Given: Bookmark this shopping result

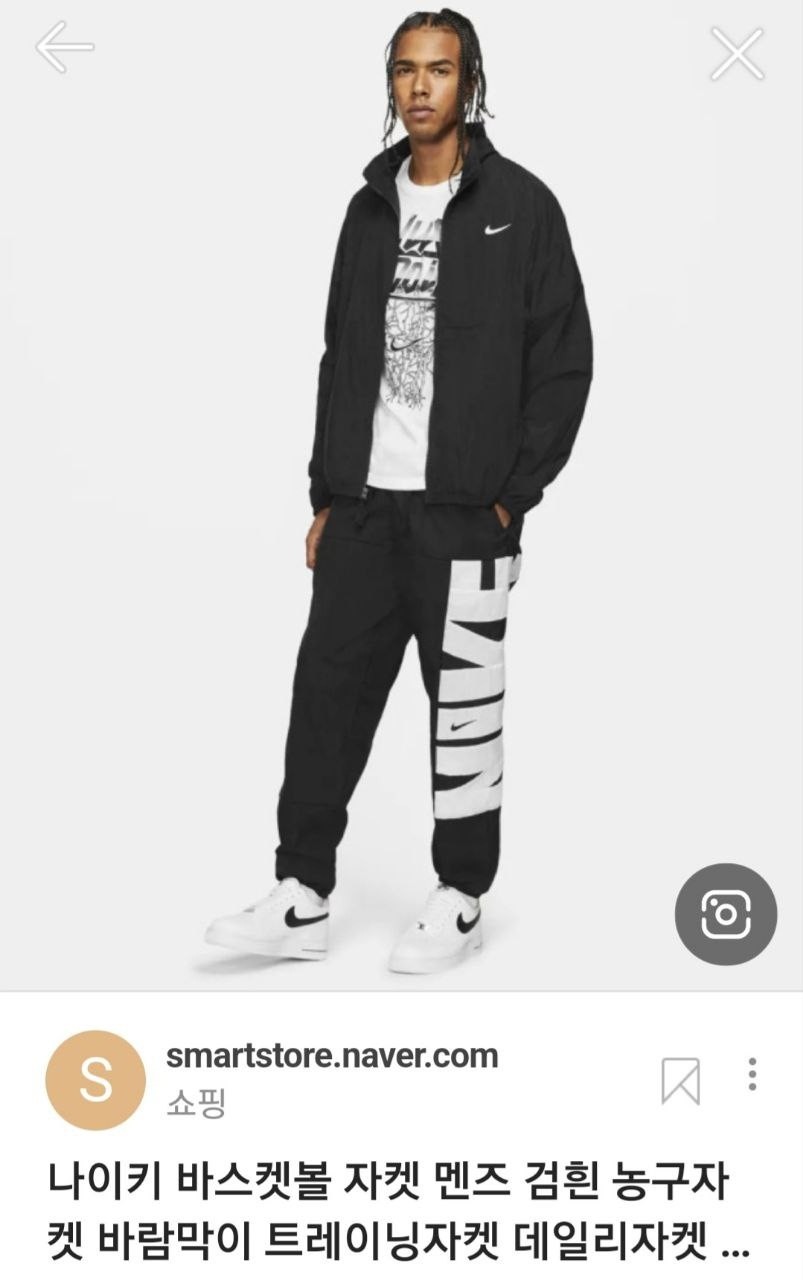Looking at the screenshot, I should [x=681, y=1081].
